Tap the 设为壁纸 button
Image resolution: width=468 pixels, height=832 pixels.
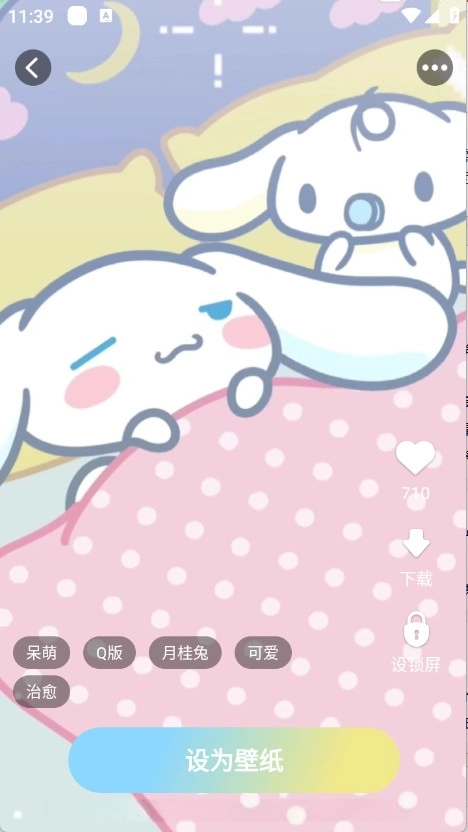pyautogui.click(x=234, y=760)
